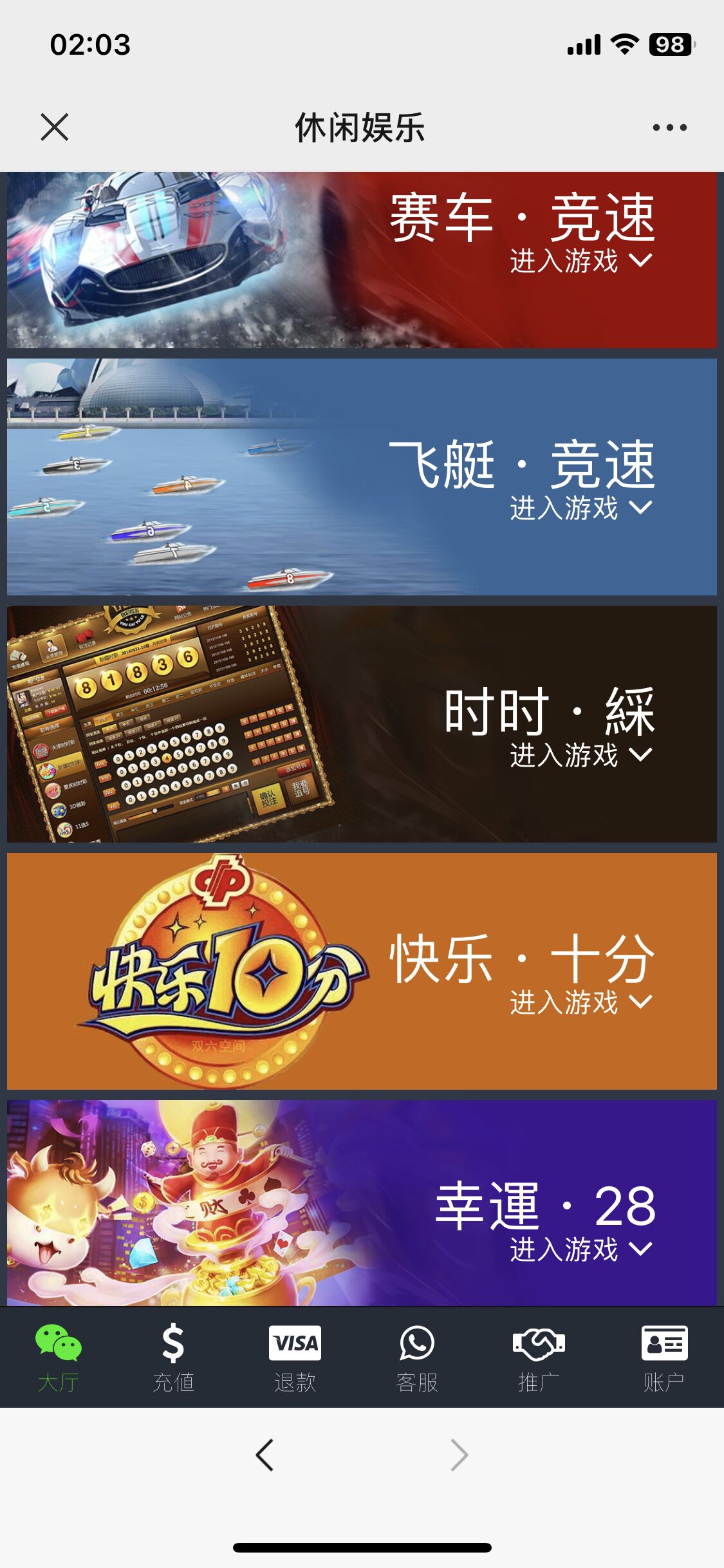Enter the 赛车·竞速 game
Image resolution: width=724 pixels, height=1568 pixels.
click(x=580, y=261)
